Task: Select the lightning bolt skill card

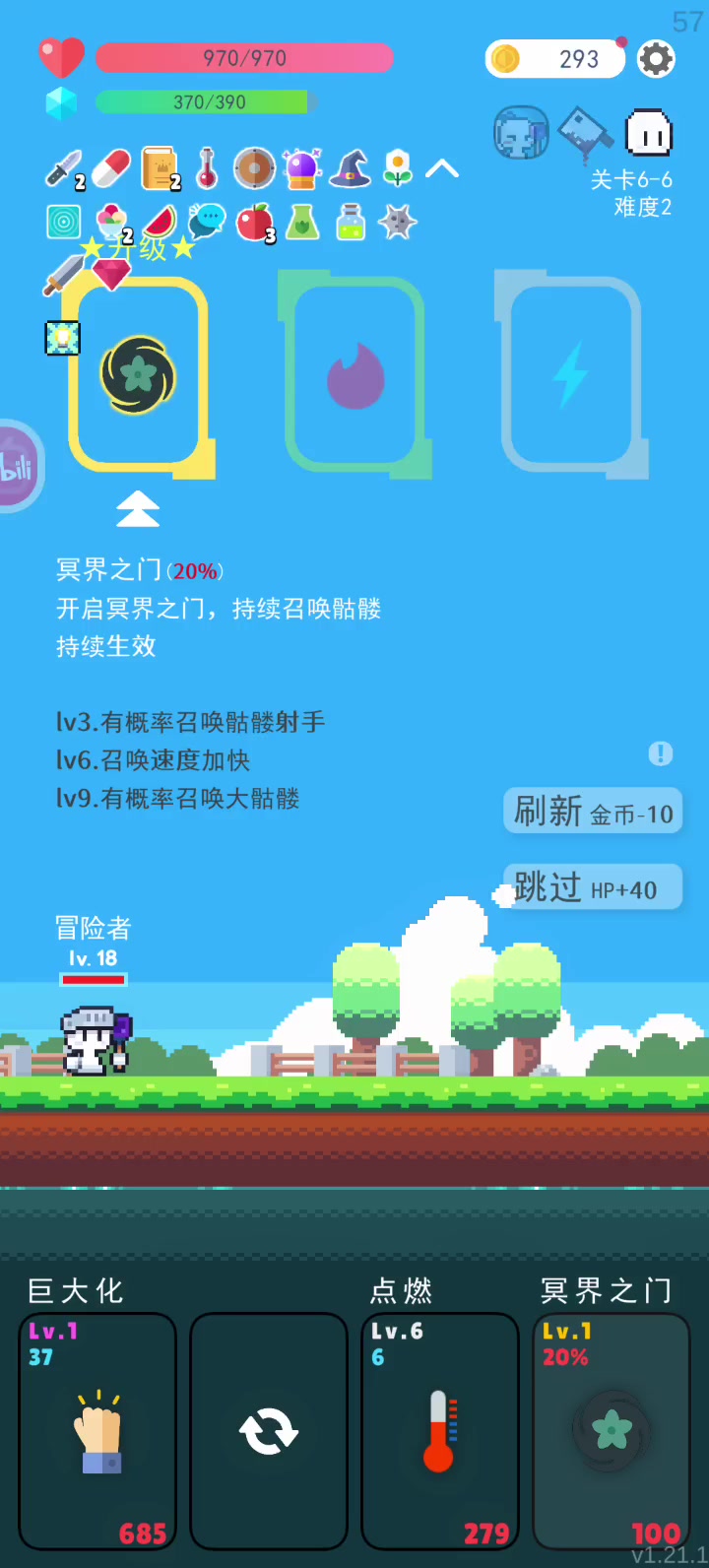Action: pyautogui.click(x=572, y=375)
